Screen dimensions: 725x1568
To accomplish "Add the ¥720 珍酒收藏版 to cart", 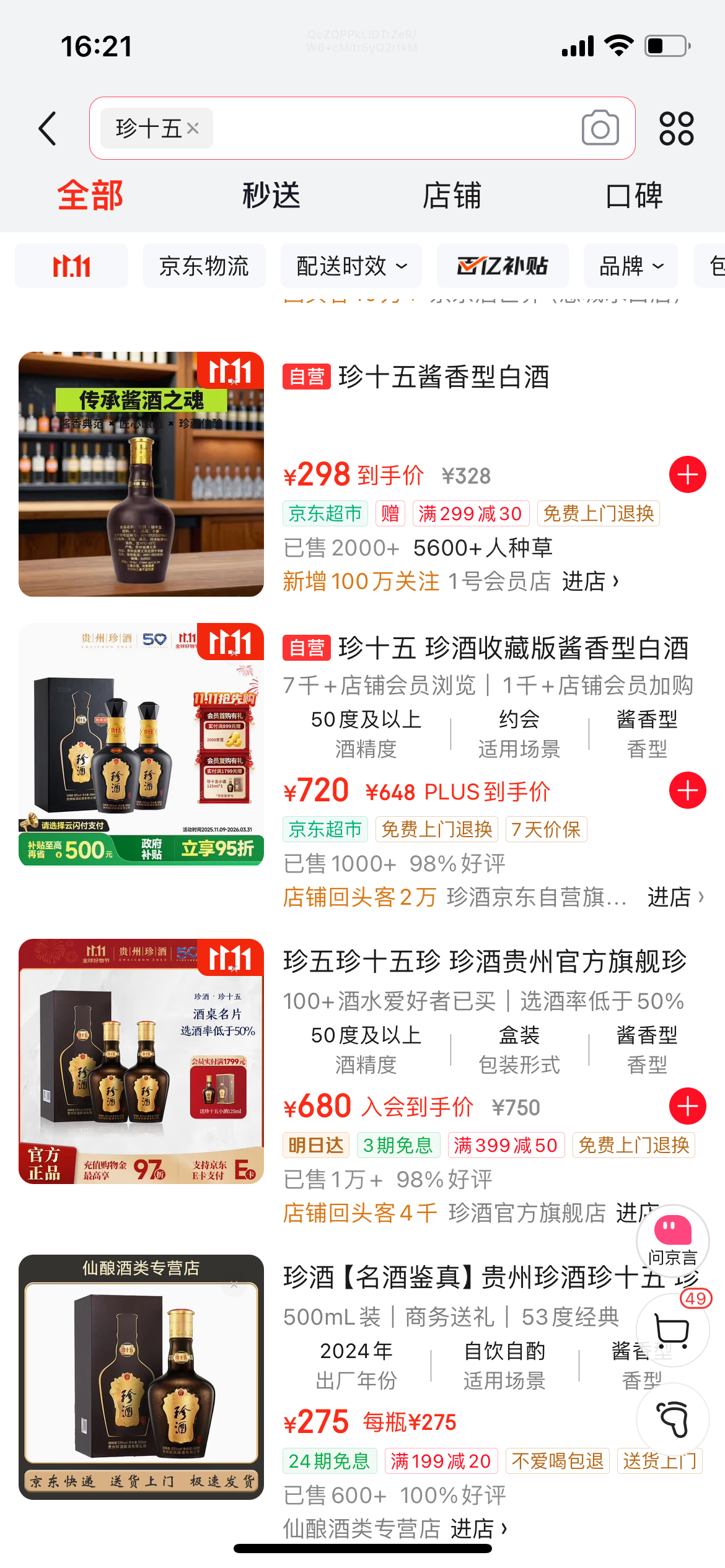I will coord(687,790).
